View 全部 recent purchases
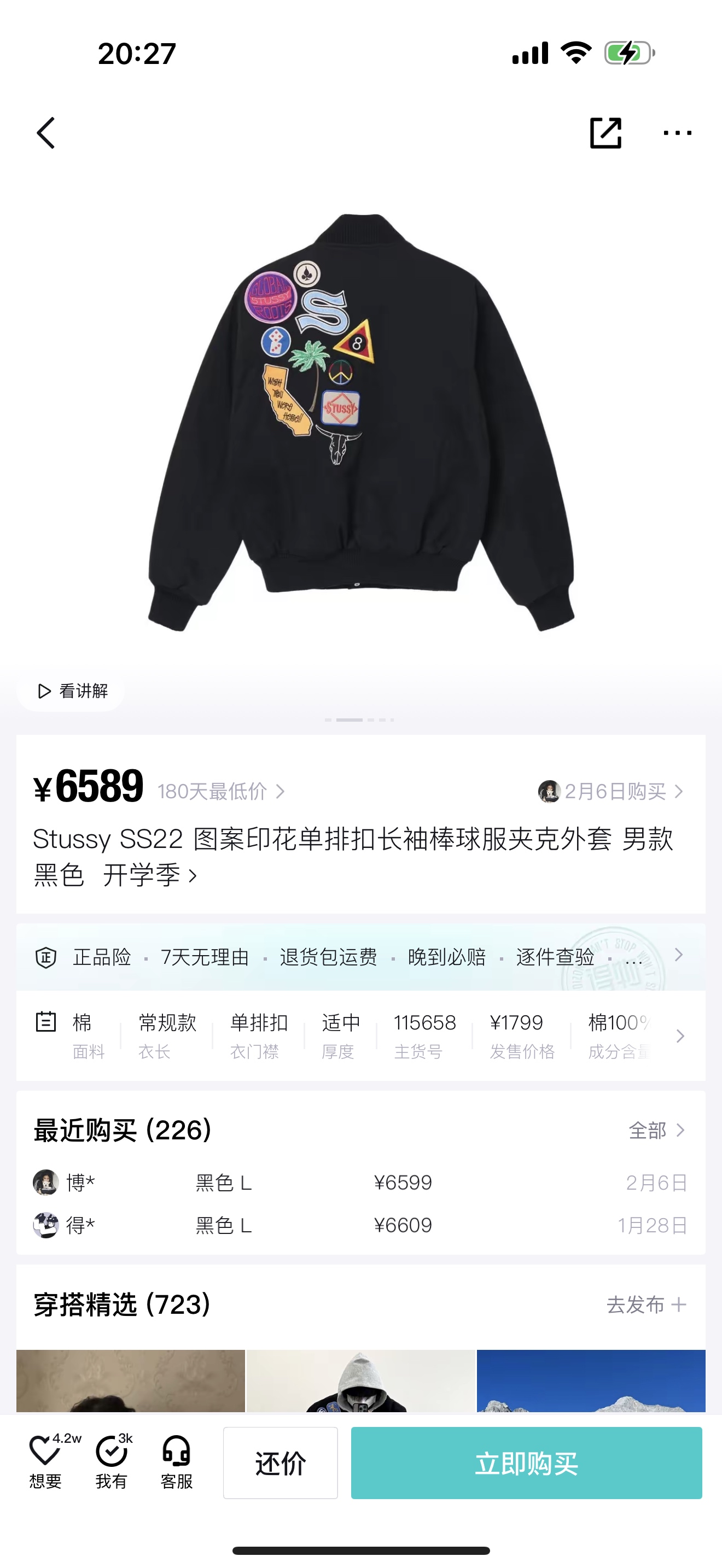The width and height of the screenshot is (722, 1568). [x=656, y=1130]
